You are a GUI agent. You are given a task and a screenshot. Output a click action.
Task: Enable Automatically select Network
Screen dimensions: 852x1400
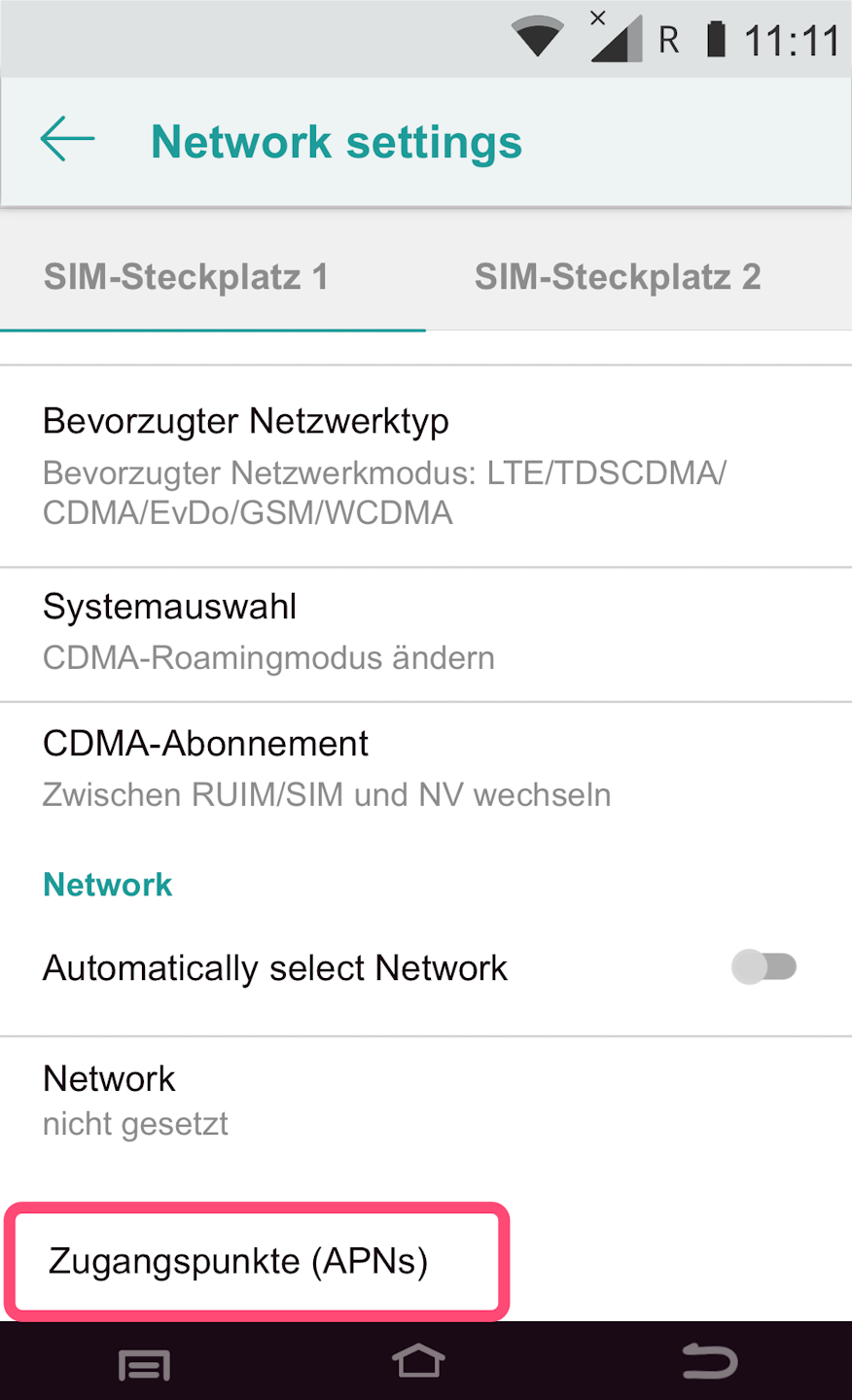pyautogui.click(x=763, y=967)
